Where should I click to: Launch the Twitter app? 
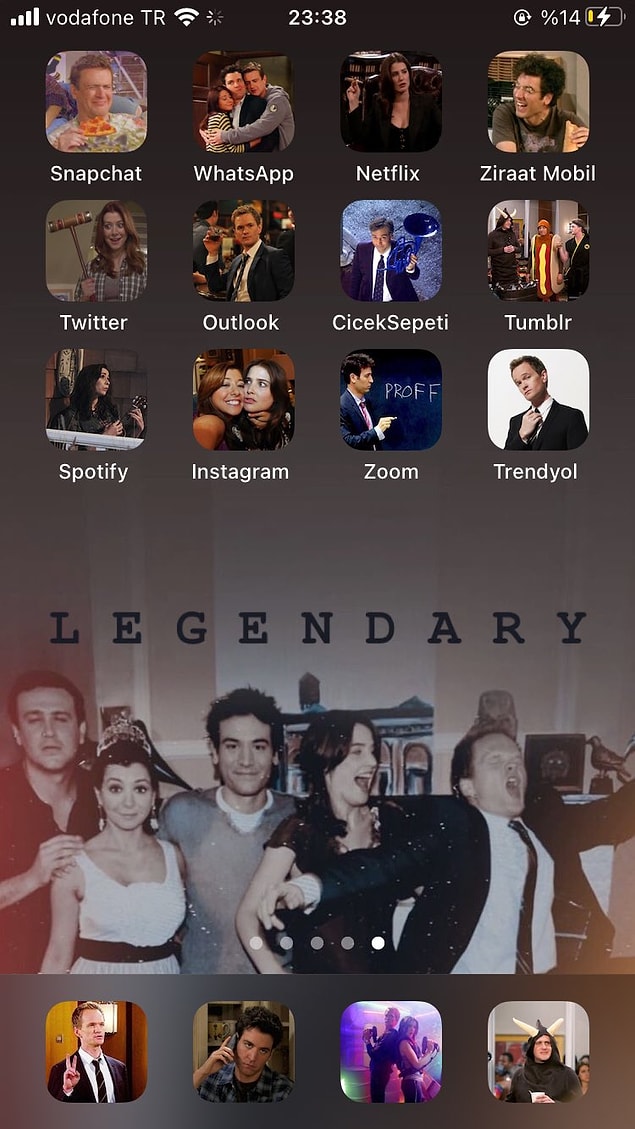point(96,251)
